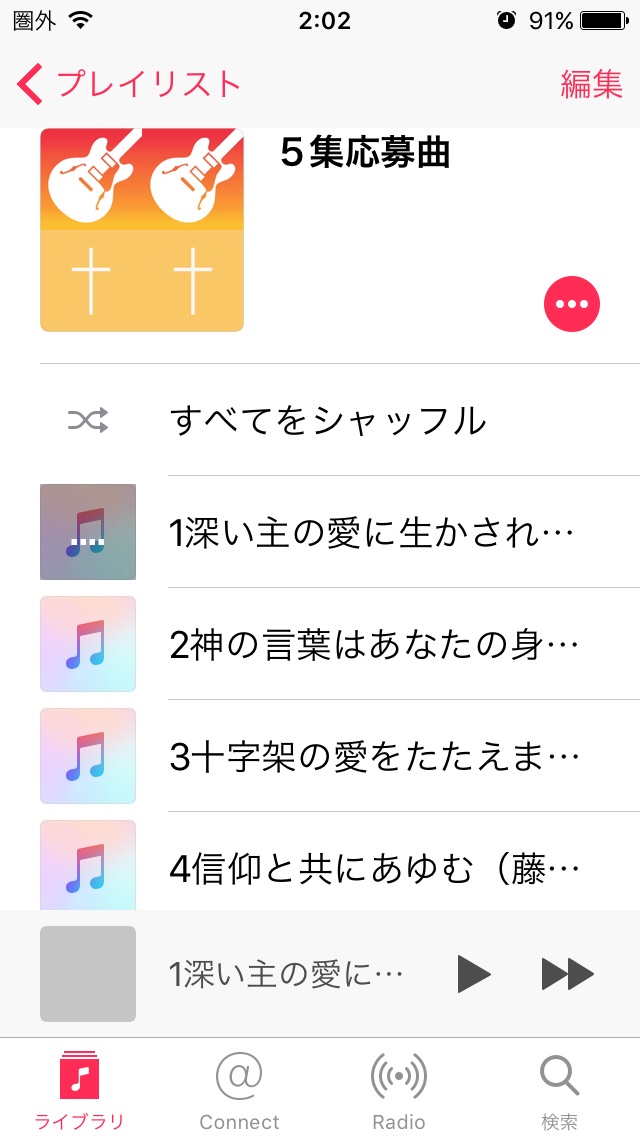This screenshot has height=1136, width=640.
Task: Switch to the Radio tab
Action: coord(399,1090)
